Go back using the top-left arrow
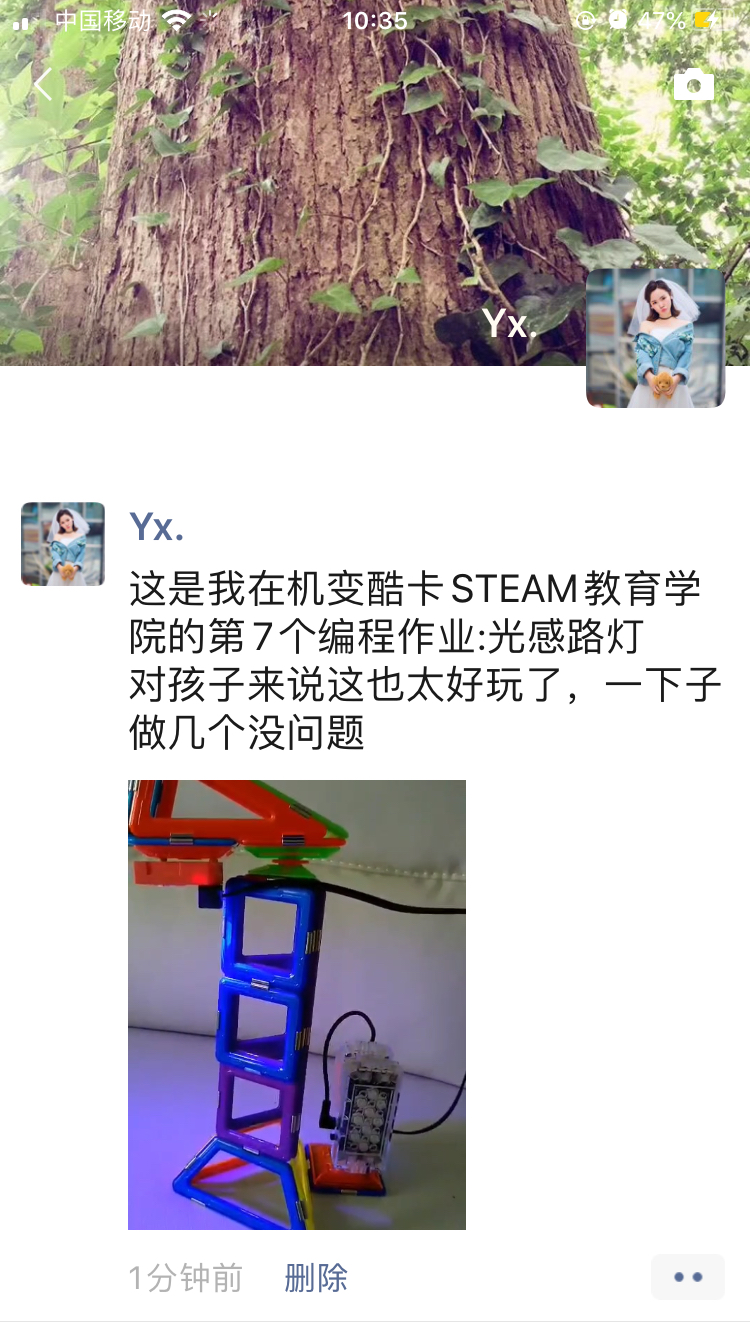 pos(43,85)
